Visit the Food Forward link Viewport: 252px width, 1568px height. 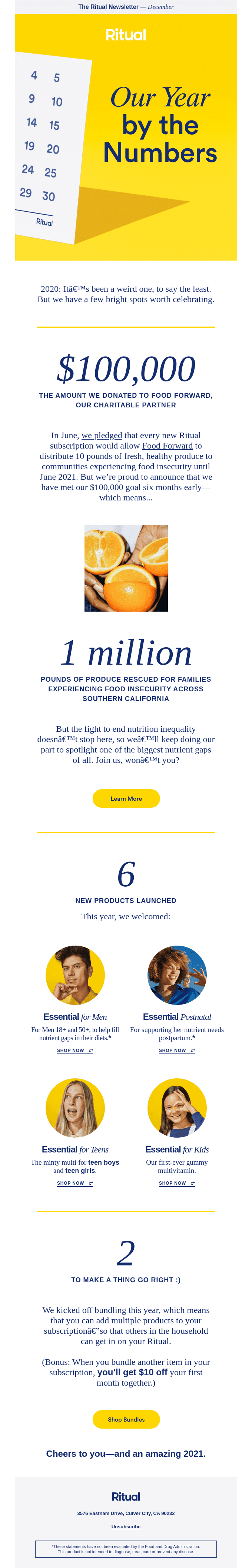pos(168,446)
